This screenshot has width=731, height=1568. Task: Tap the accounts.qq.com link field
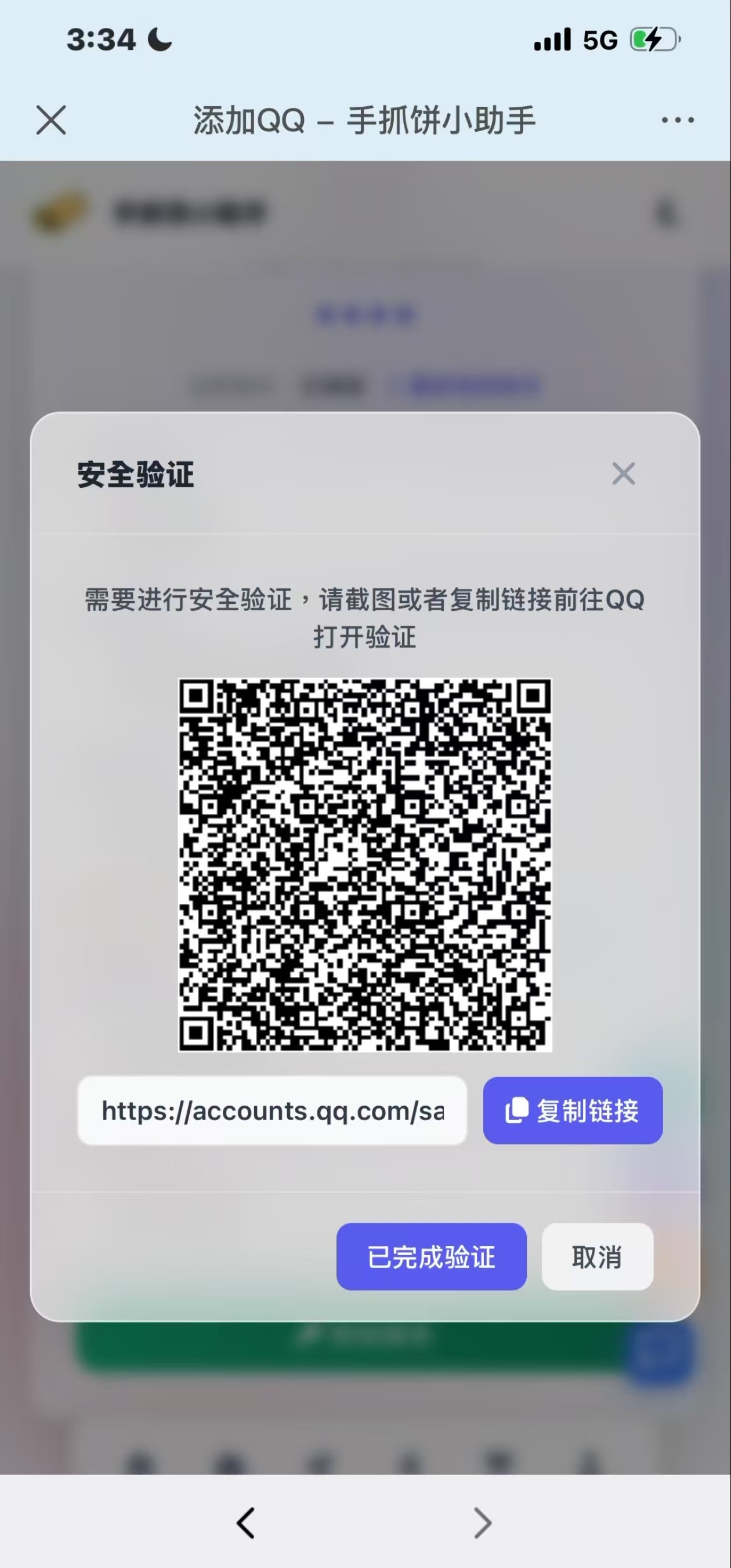click(272, 1110)
